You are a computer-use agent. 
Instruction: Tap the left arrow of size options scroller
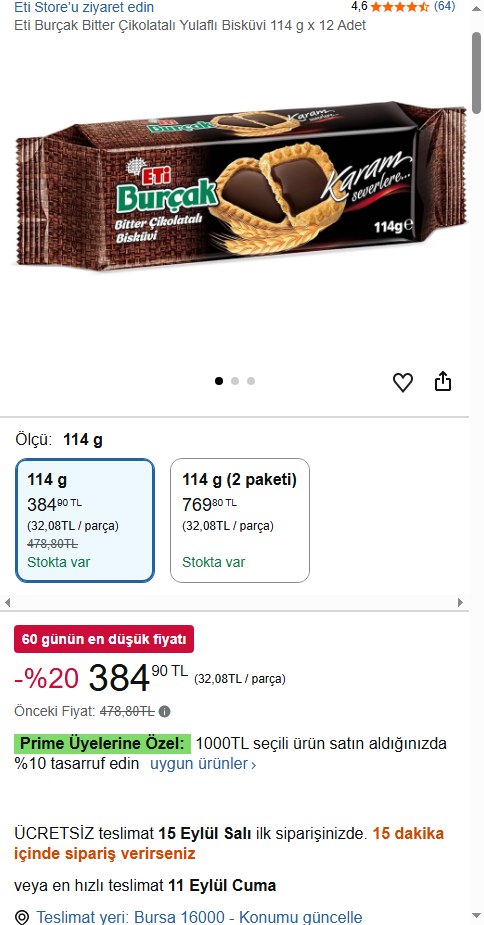point(8,602)
